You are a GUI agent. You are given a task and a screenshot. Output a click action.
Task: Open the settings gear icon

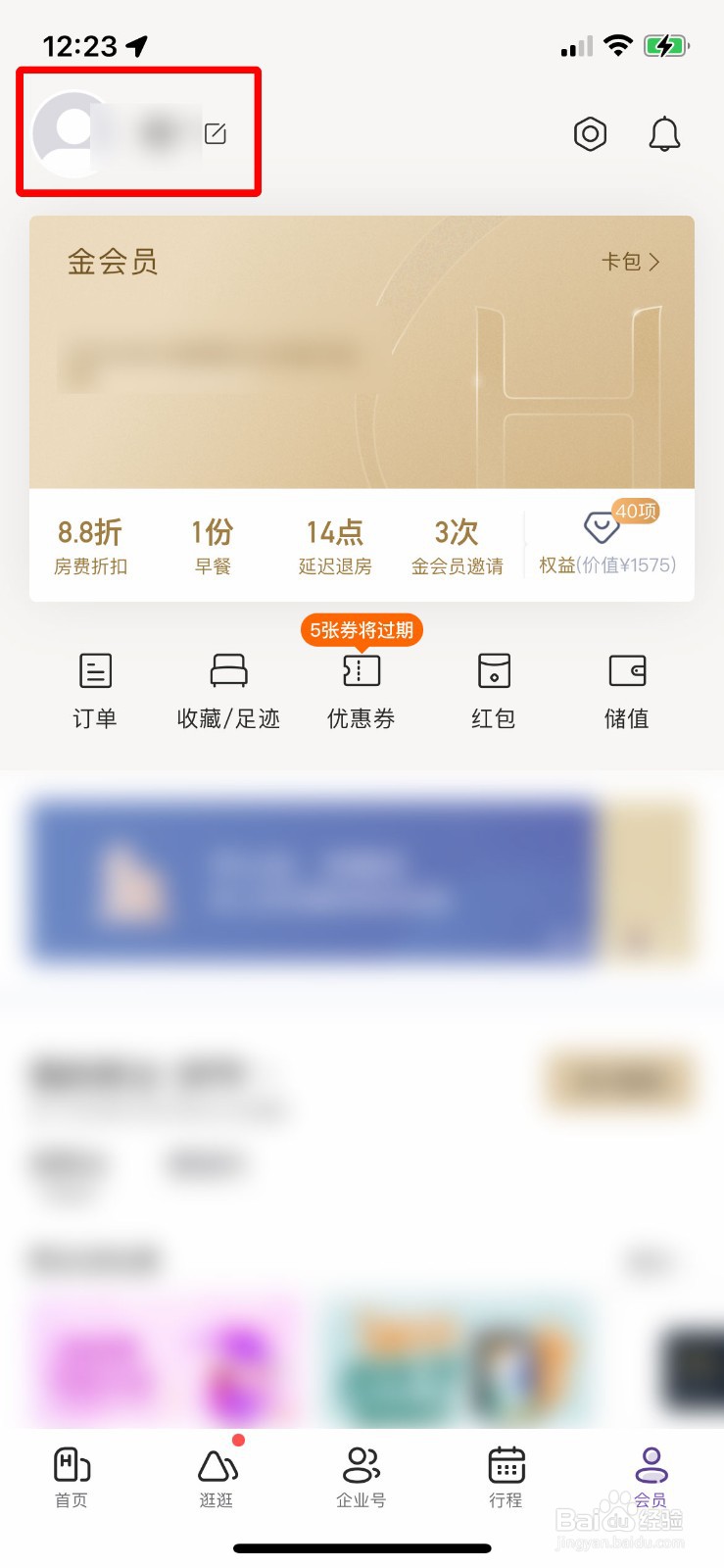(591, 134)
